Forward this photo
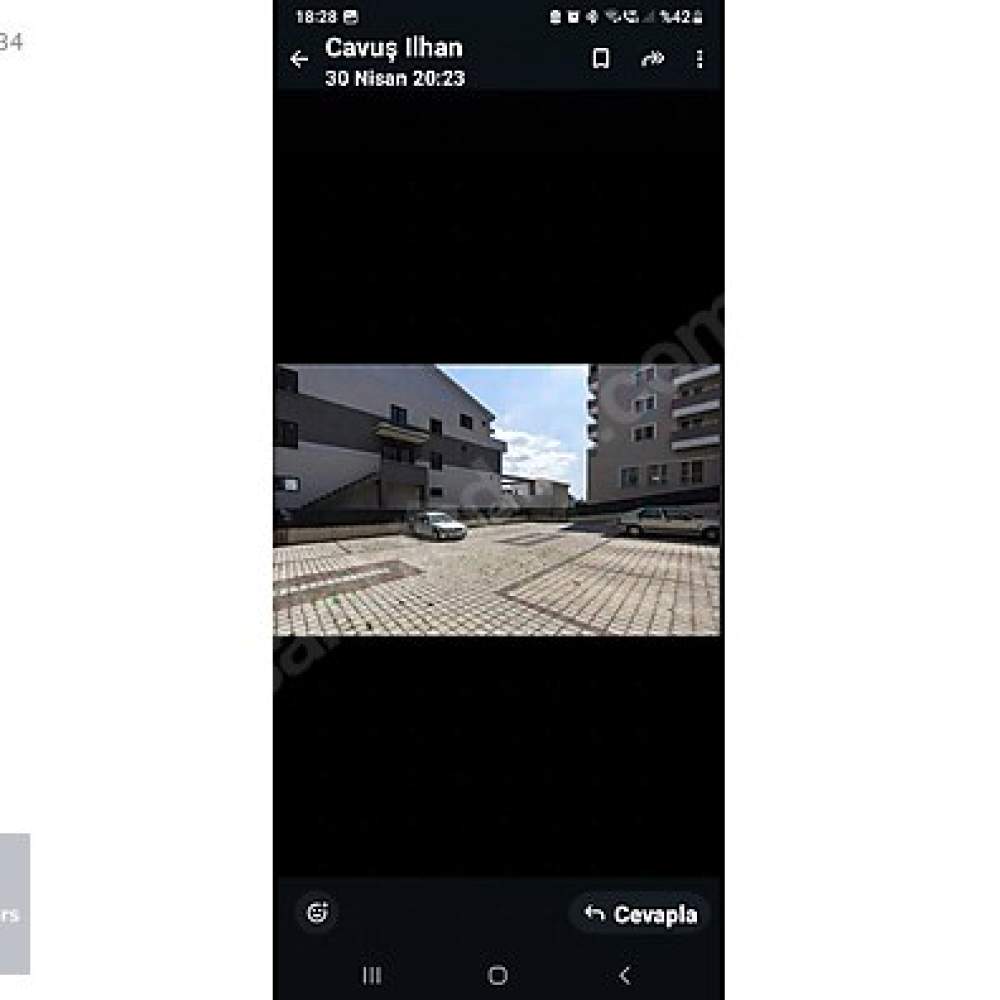The image size is (1000, 1000). pos(652,59)
